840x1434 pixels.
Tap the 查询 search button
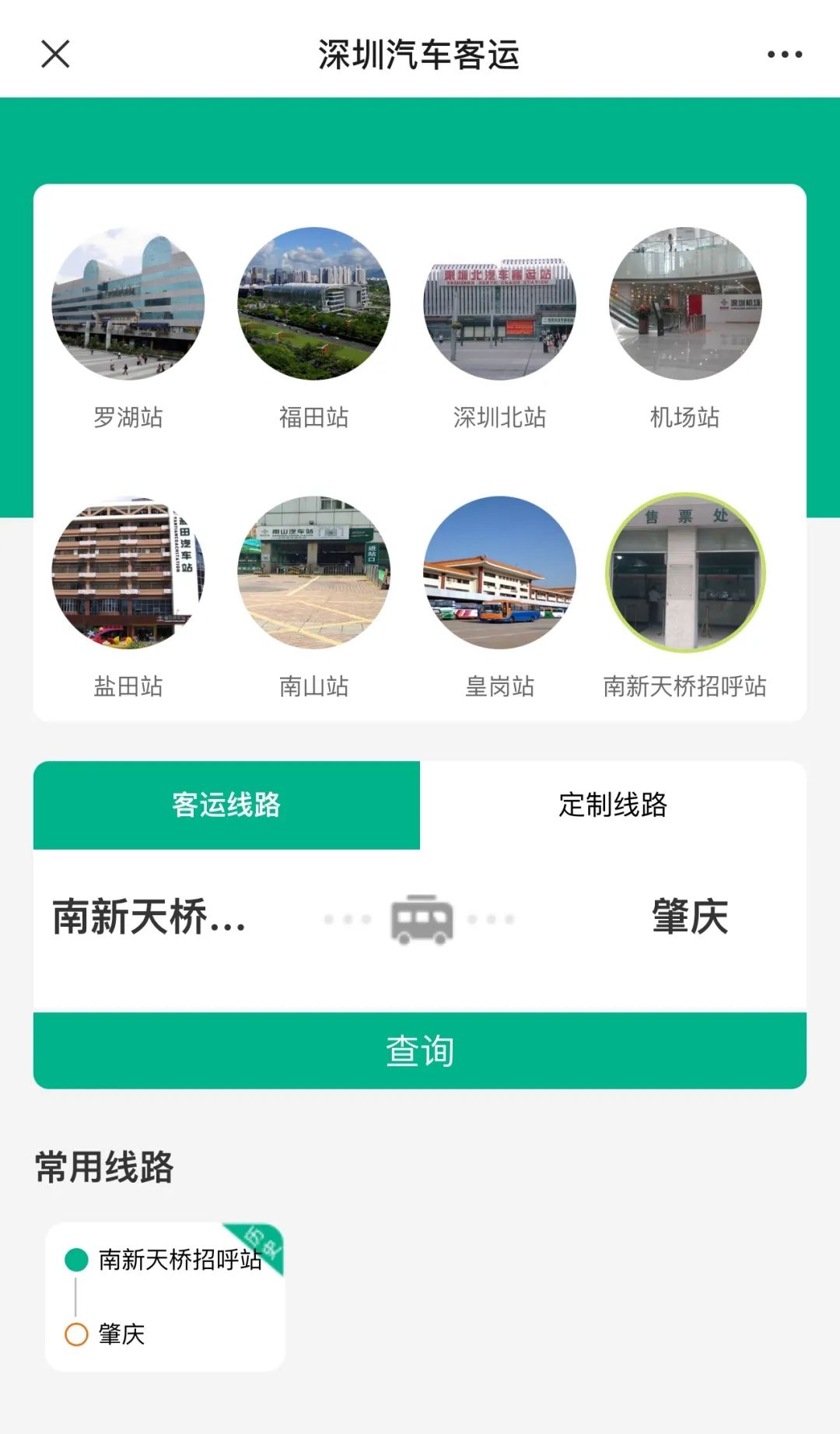click(420, 1051)
